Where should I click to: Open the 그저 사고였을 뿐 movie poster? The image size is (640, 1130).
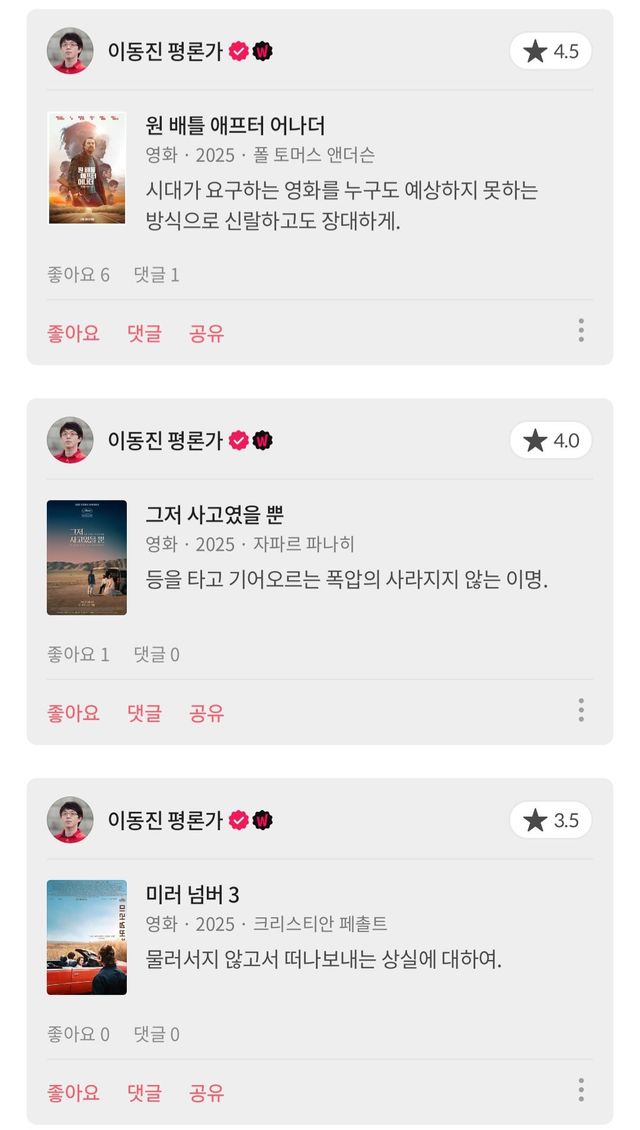tap(87, 557)
